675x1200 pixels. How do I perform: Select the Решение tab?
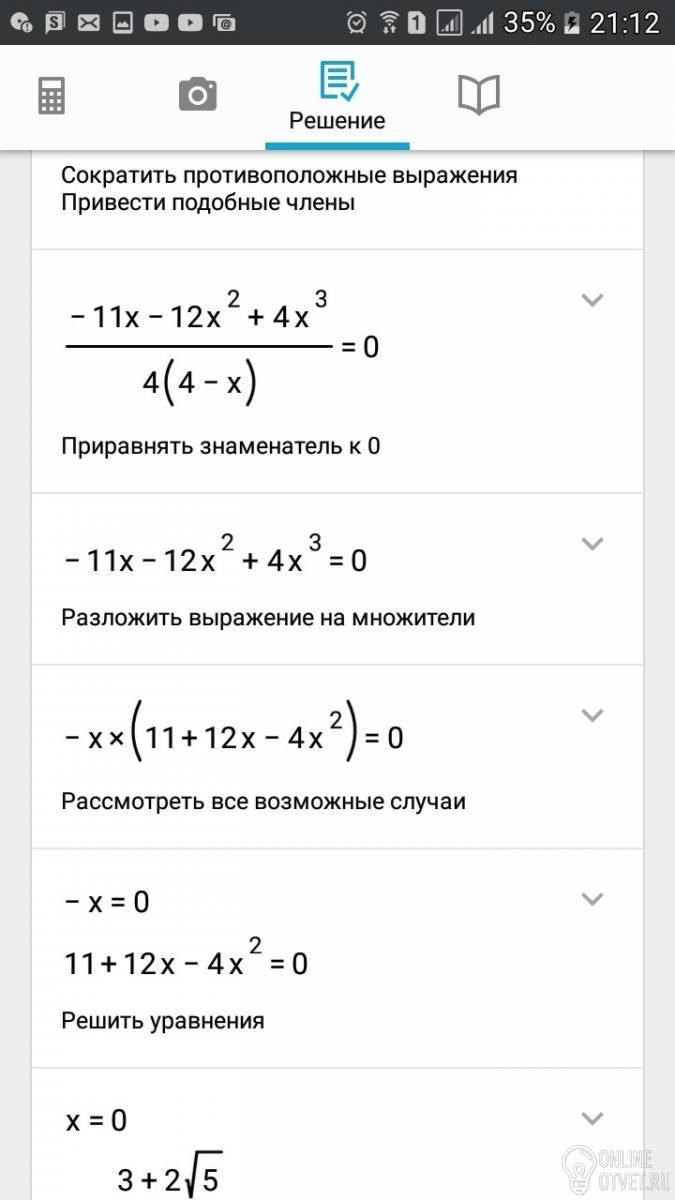(x=337, y=96)
